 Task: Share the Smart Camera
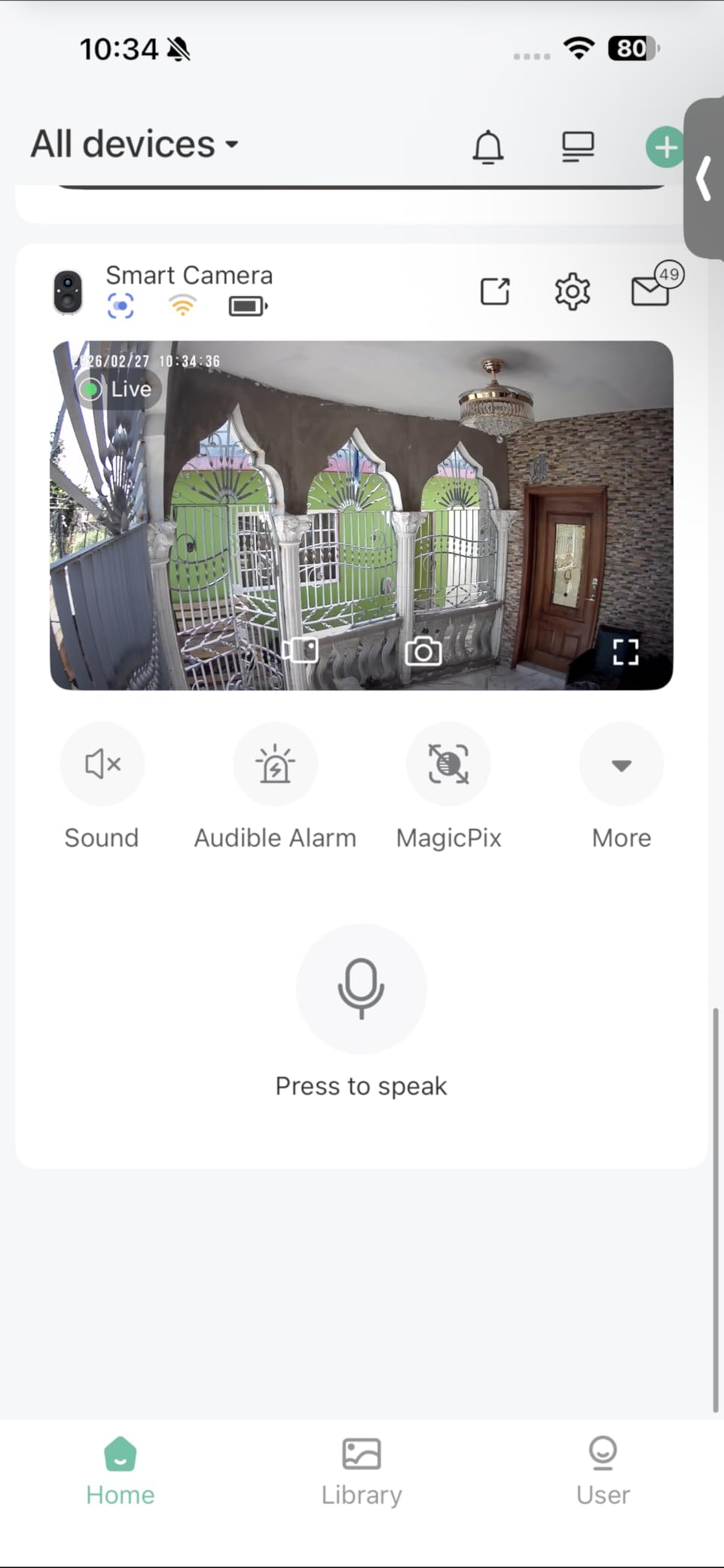(495, 291)
